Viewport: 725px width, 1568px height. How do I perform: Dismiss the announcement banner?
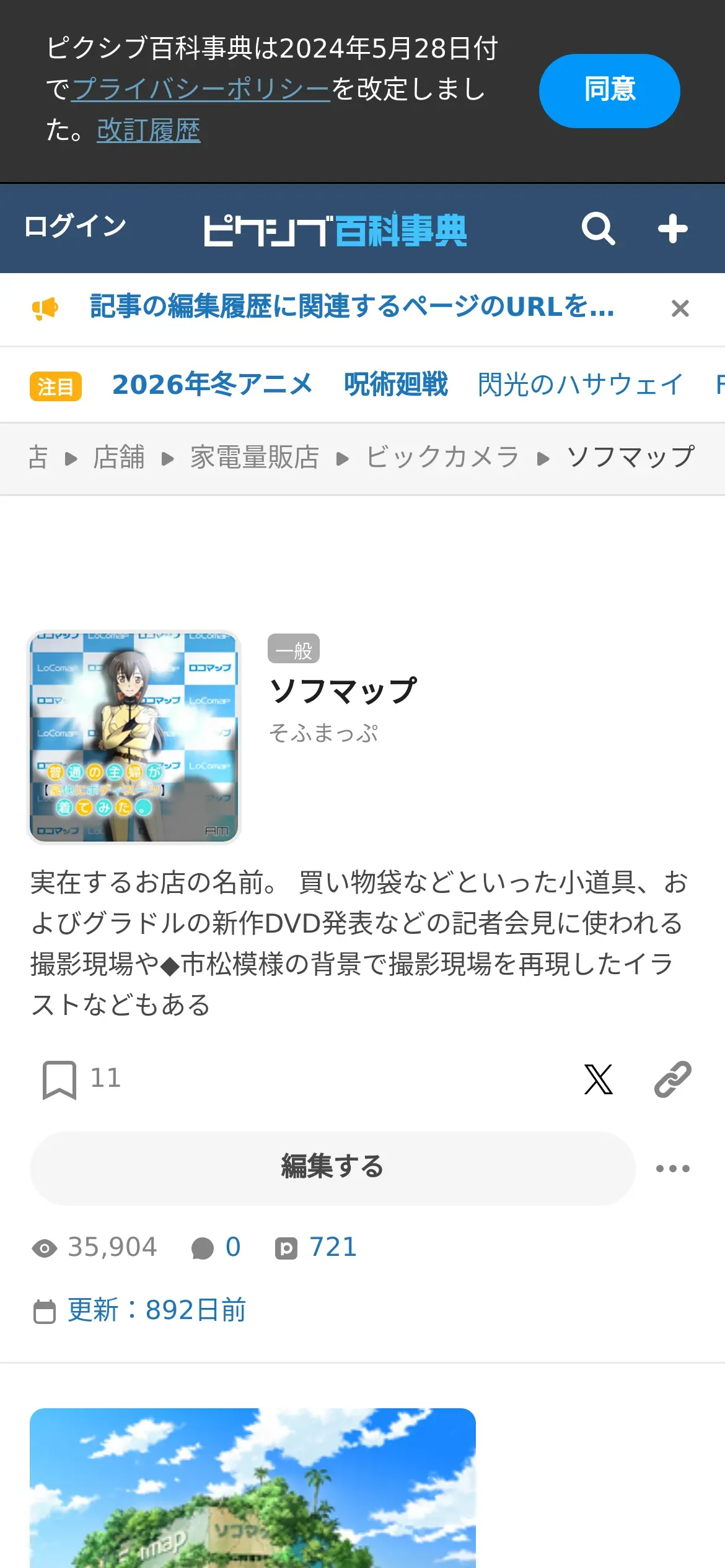(x=680, y=308)
